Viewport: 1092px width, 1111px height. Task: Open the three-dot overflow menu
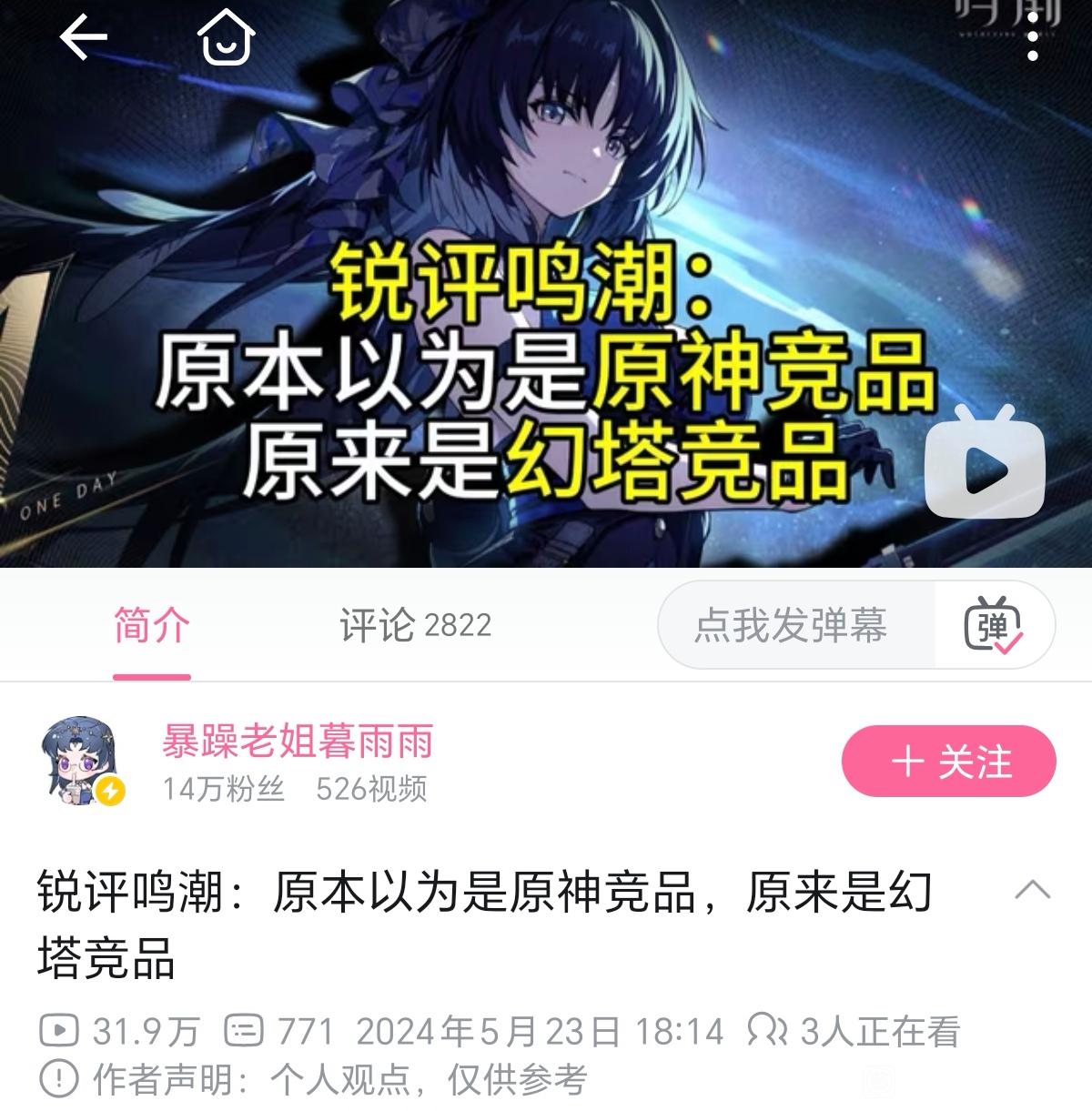pos(1033,38)
